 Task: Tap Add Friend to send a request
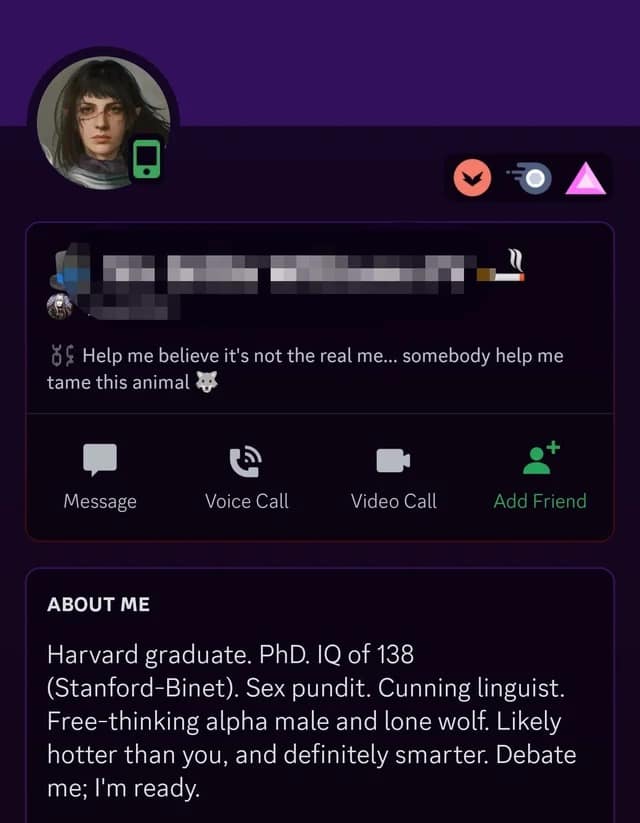540,476
